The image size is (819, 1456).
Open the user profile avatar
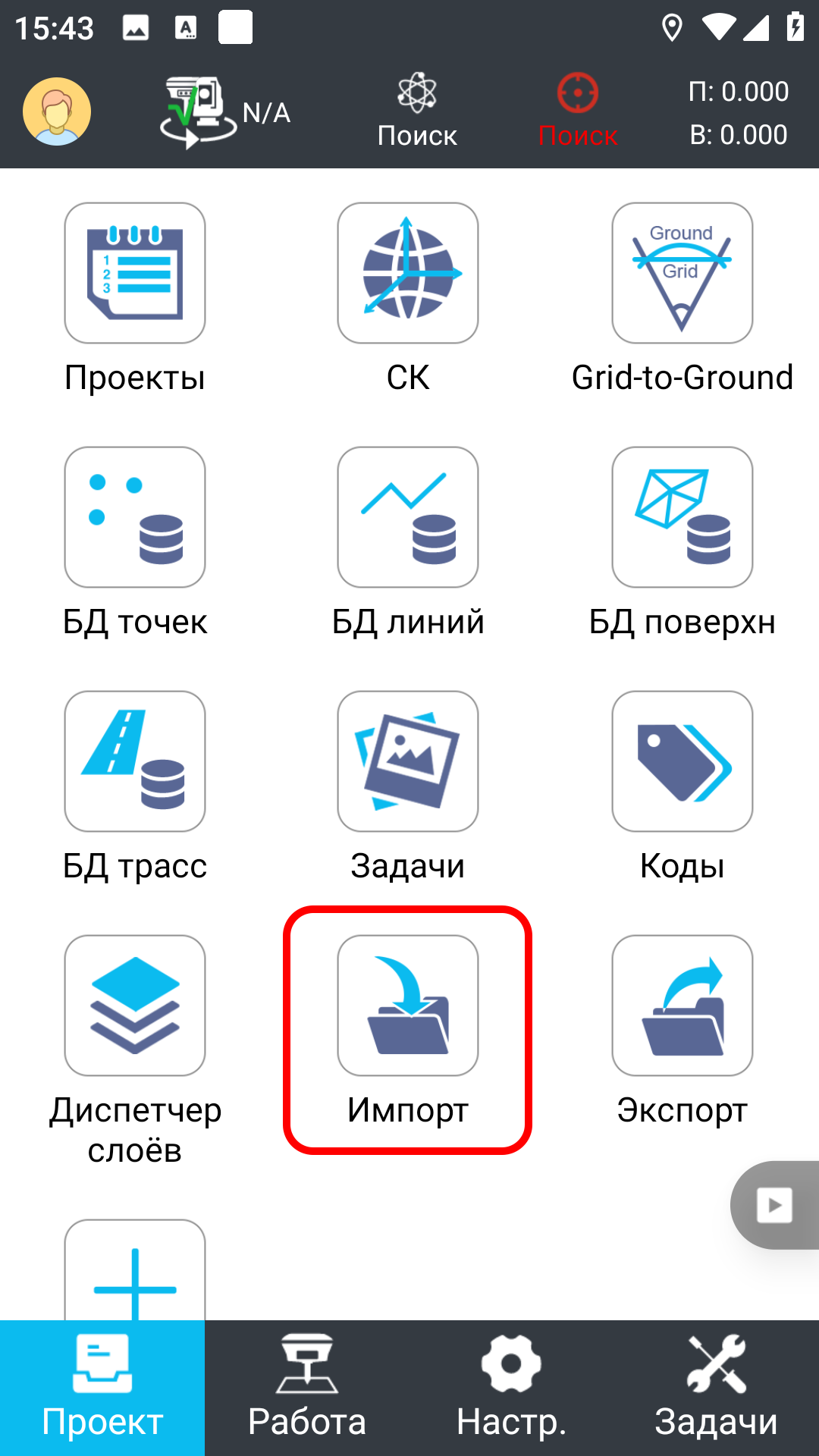57,111
